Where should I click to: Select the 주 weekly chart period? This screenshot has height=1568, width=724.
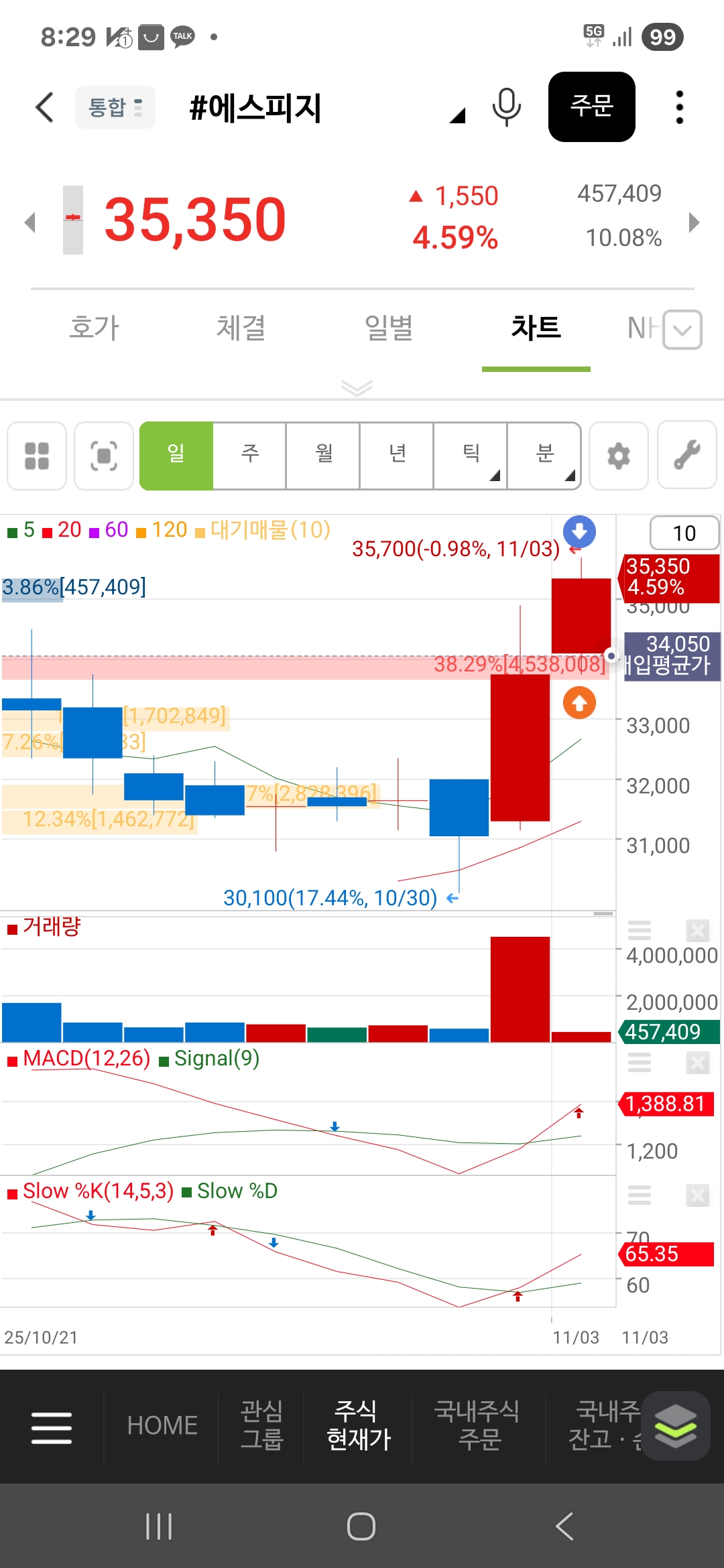(250, 456)
